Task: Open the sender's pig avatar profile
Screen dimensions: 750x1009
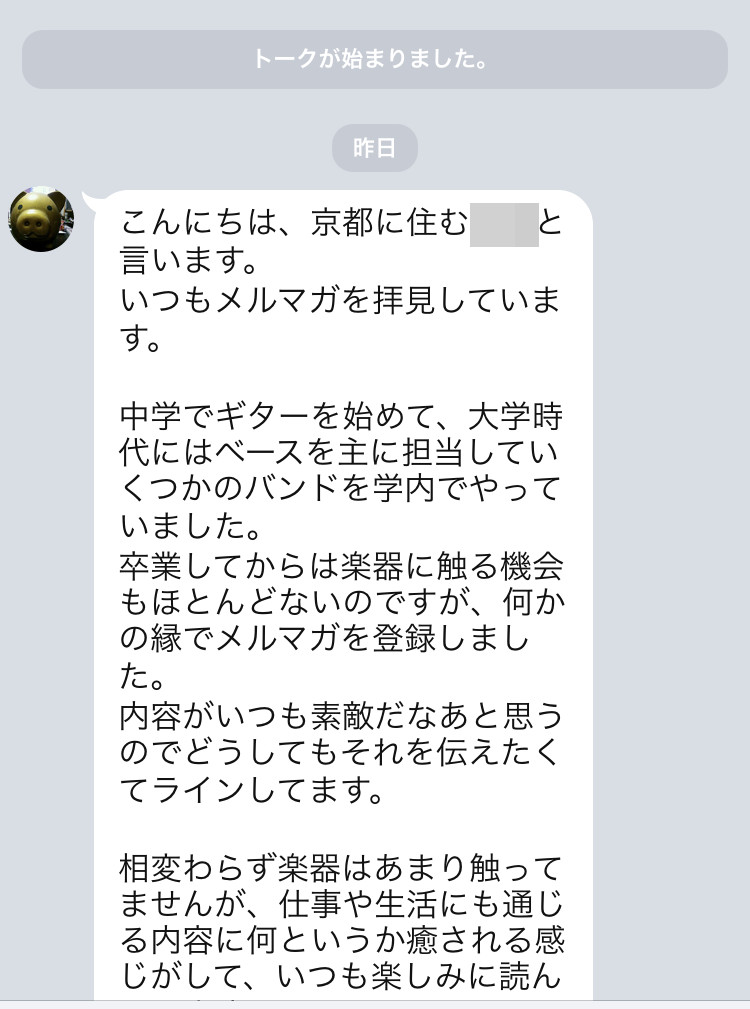Action: 41,220
